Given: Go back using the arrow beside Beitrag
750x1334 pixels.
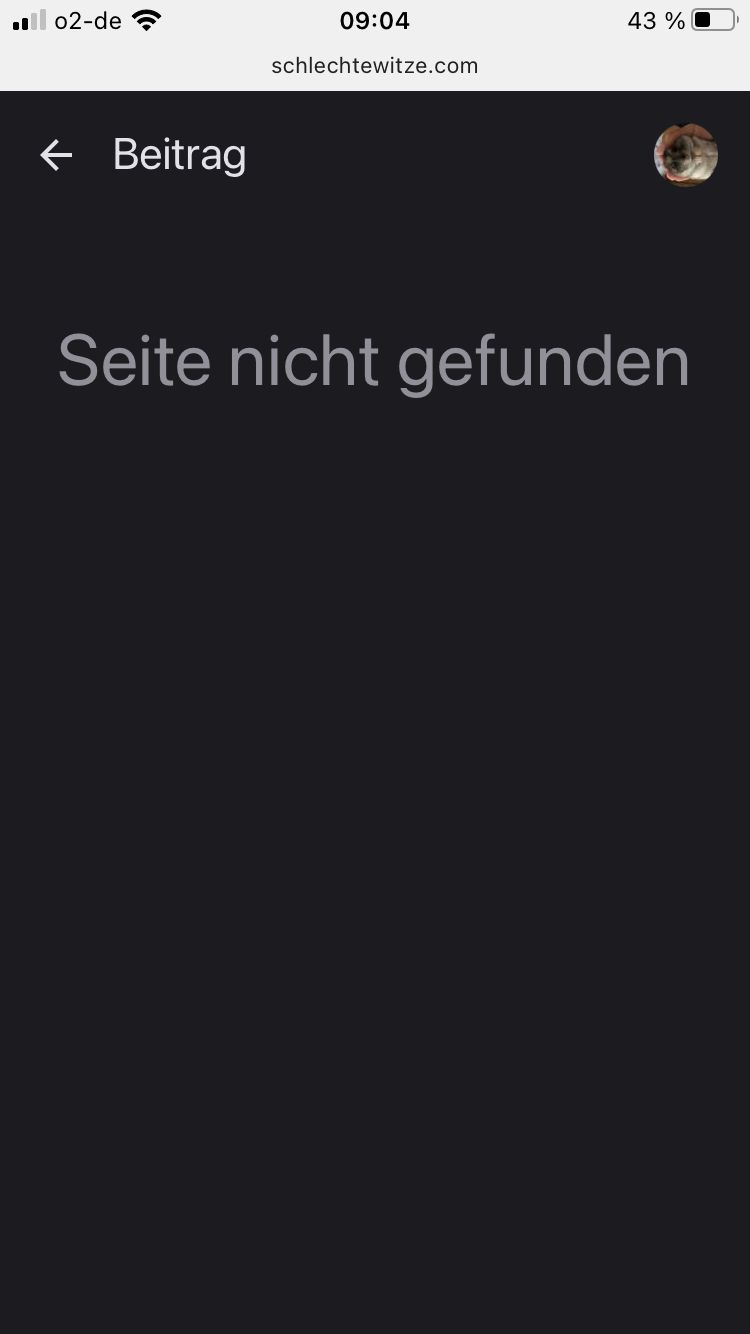Looking at the screenshot, I should coord(56,155).
